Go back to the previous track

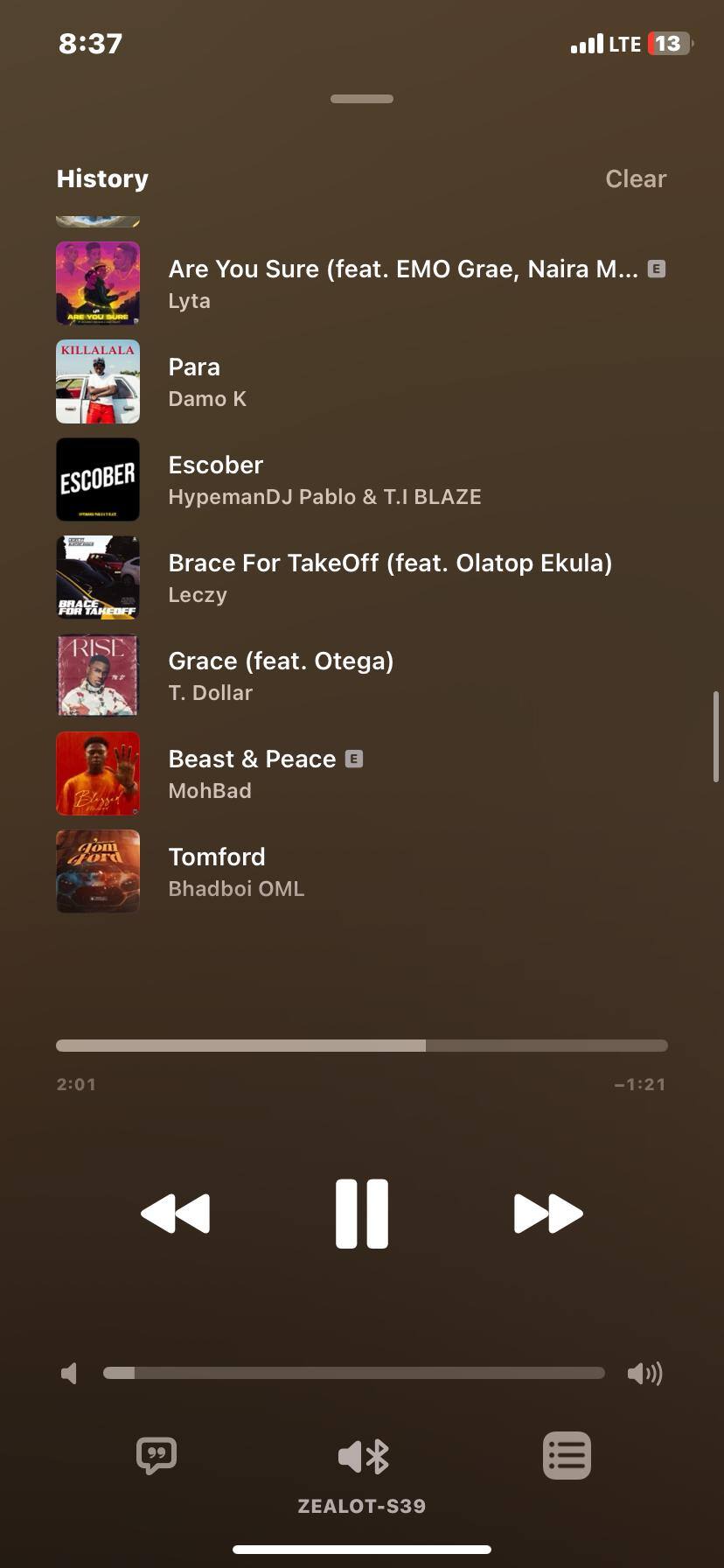click(x=175, y=1213)
